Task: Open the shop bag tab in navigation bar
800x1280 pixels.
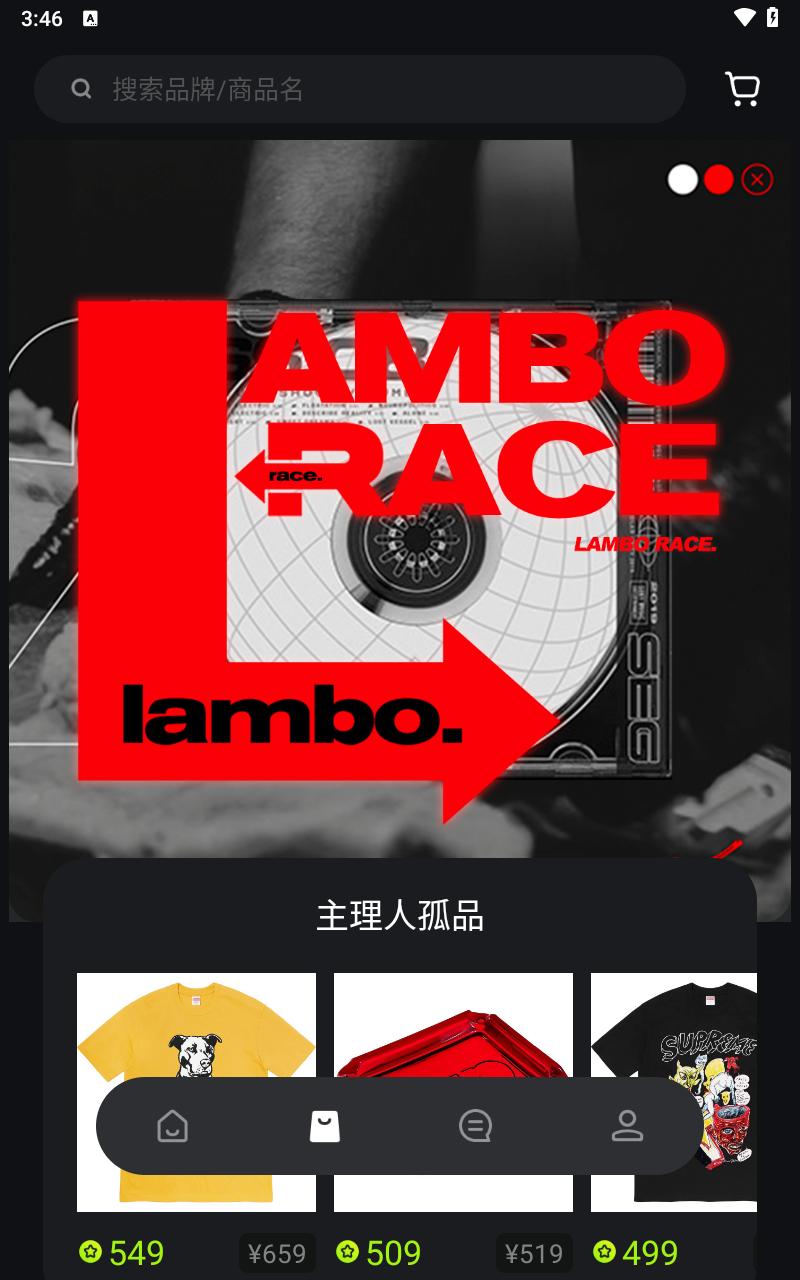Action: (x=325, y=1127)
